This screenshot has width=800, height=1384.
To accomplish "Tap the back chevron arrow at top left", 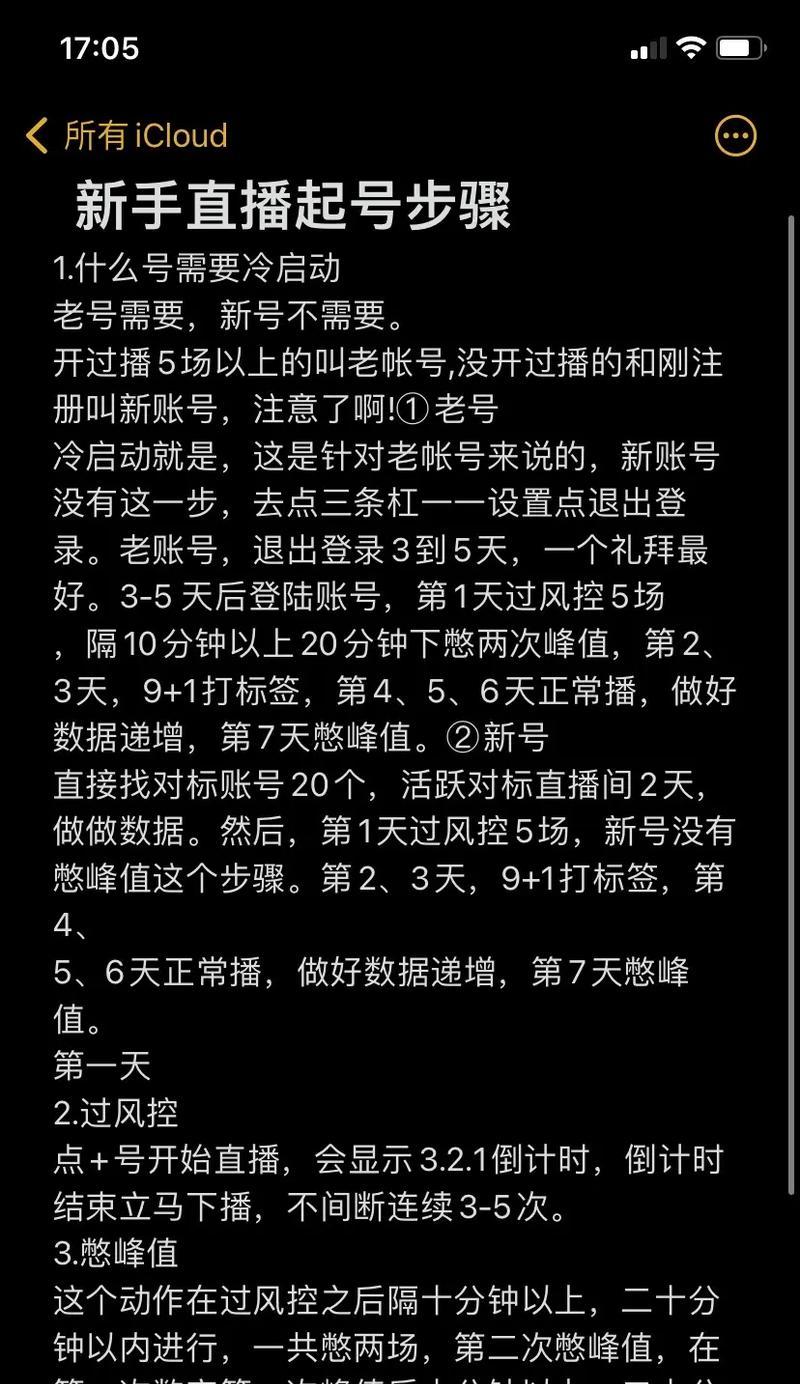I will [36, 136].
